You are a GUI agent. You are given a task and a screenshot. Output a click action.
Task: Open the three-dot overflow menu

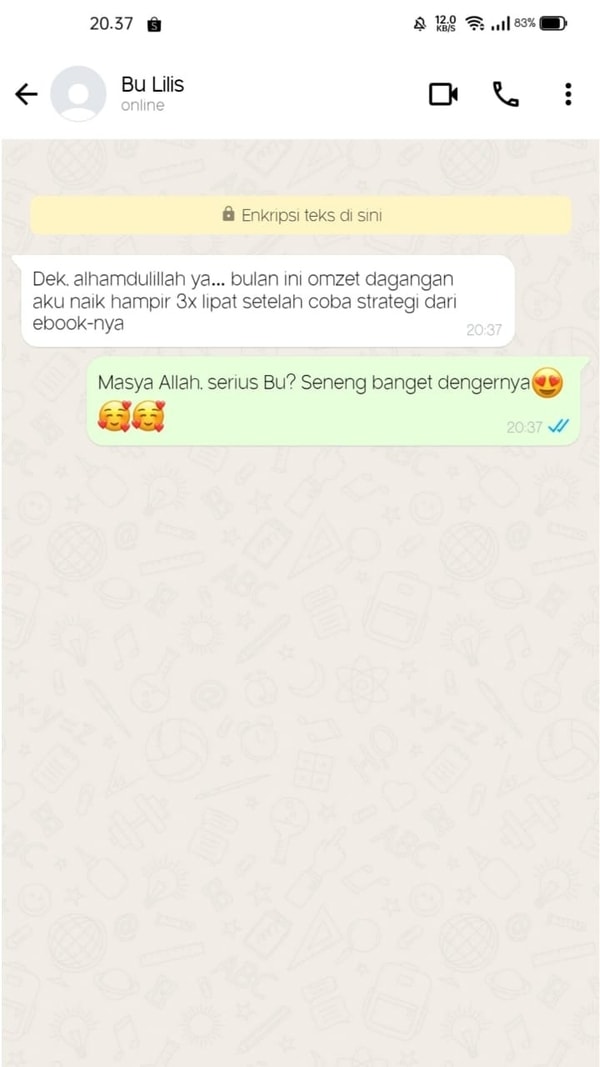[x=568, y=95]
